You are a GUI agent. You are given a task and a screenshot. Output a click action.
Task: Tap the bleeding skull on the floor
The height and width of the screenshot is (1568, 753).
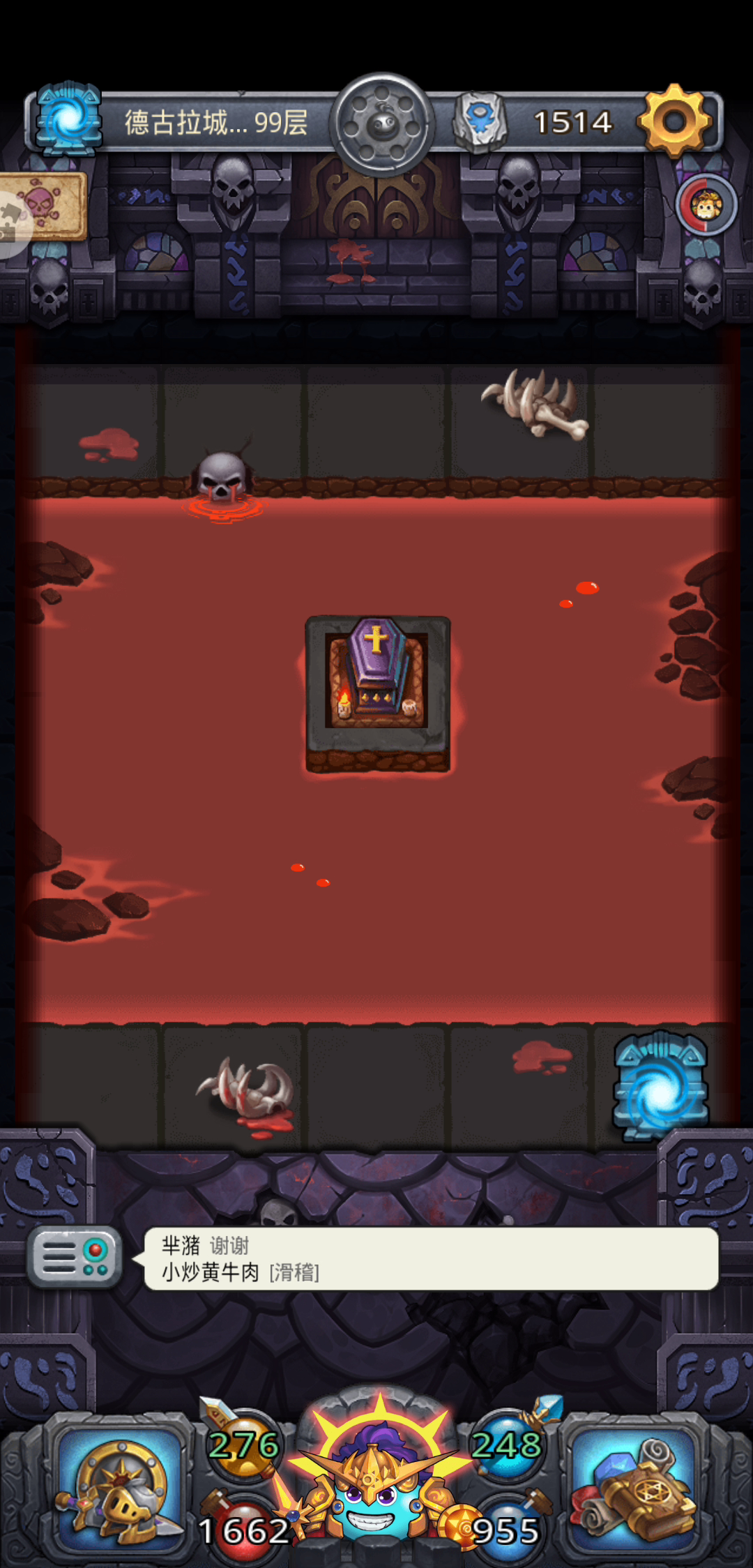(x=222, y=481)
